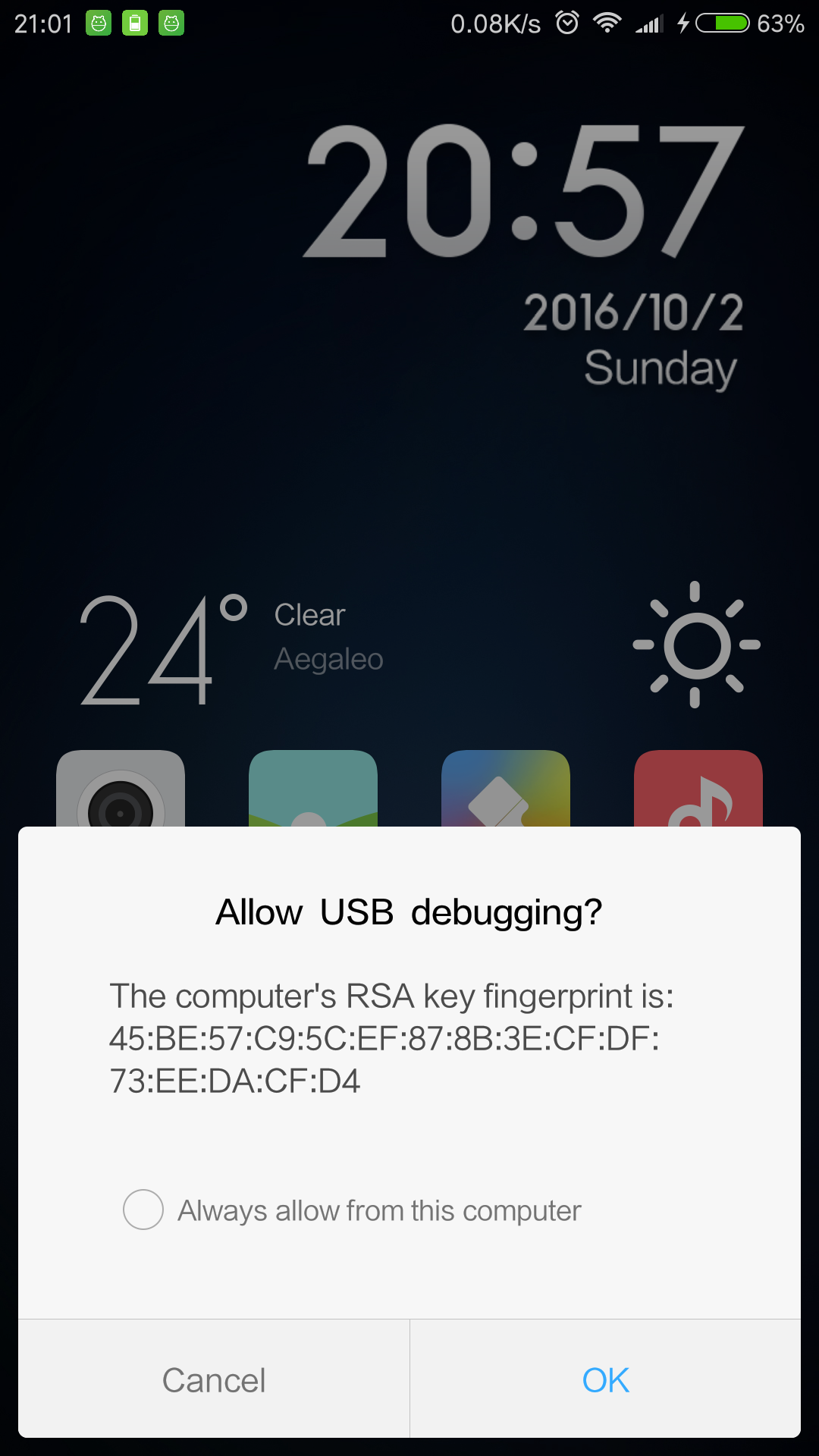Confirm USB debugging with OK
The image size is (819, 1456).
click(605, 1379)
